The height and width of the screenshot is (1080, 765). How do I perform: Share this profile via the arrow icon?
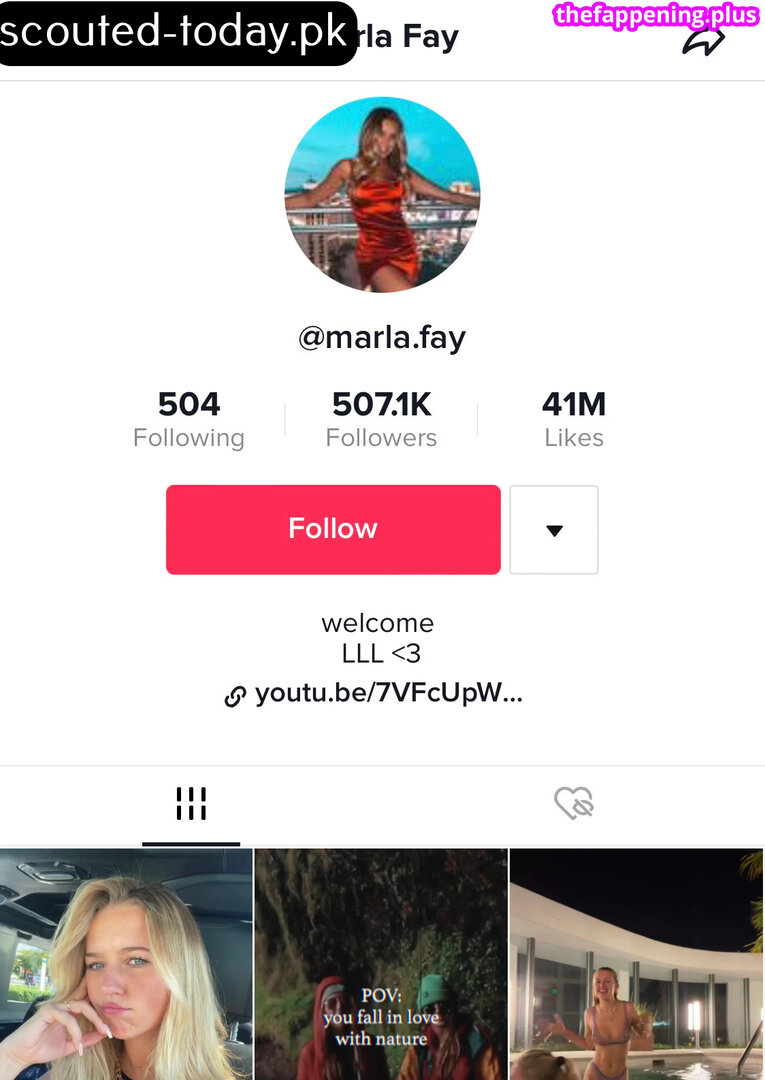[x=703, y=41]
